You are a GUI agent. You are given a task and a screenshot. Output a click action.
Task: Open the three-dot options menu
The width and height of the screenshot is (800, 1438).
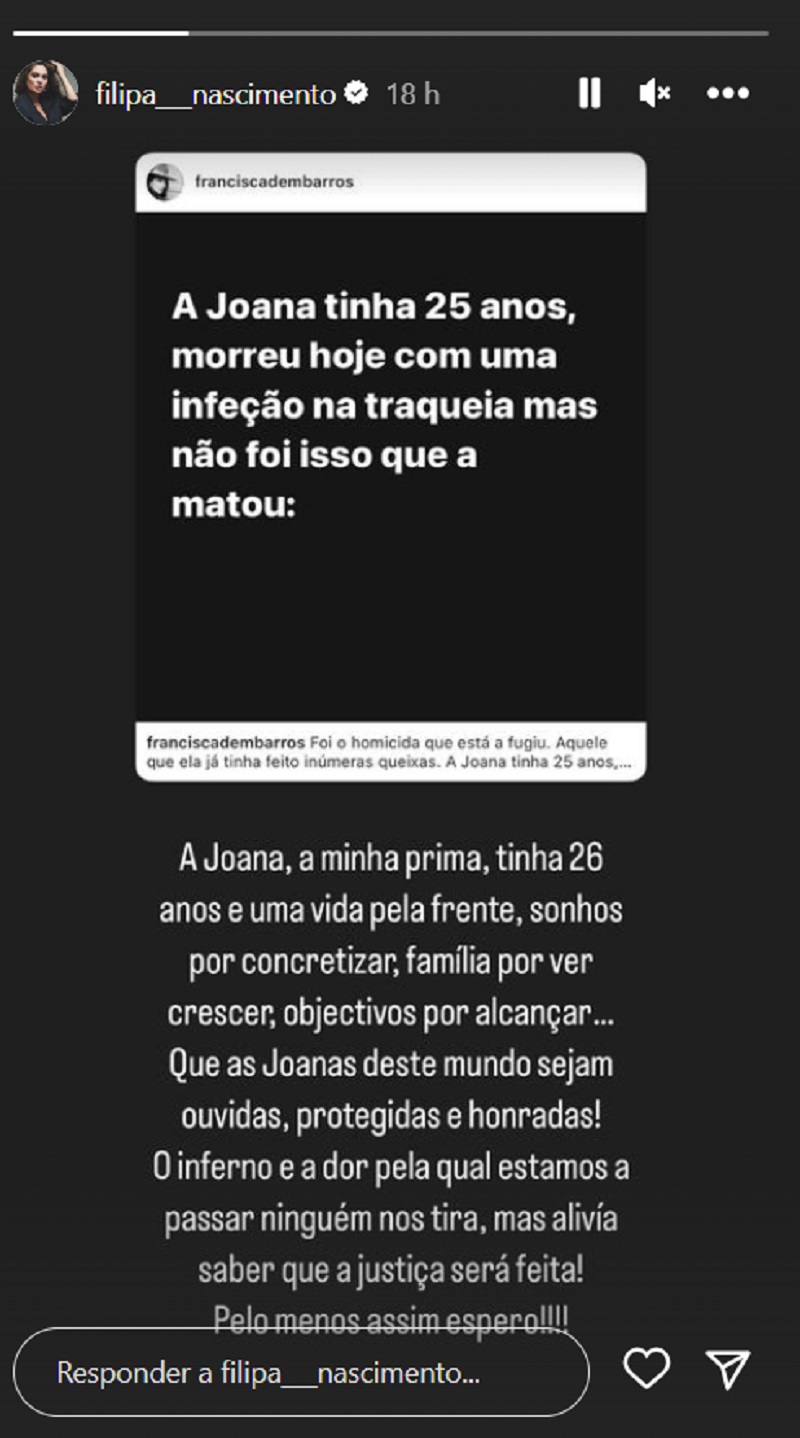[x=727, y=94]
